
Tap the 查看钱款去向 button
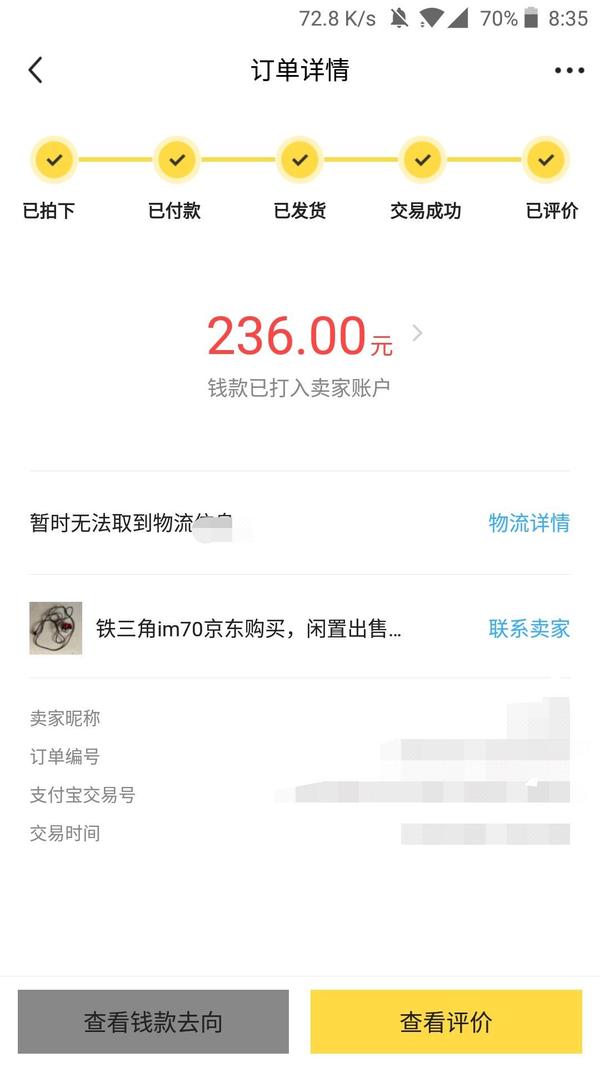tap(153, 1022)
